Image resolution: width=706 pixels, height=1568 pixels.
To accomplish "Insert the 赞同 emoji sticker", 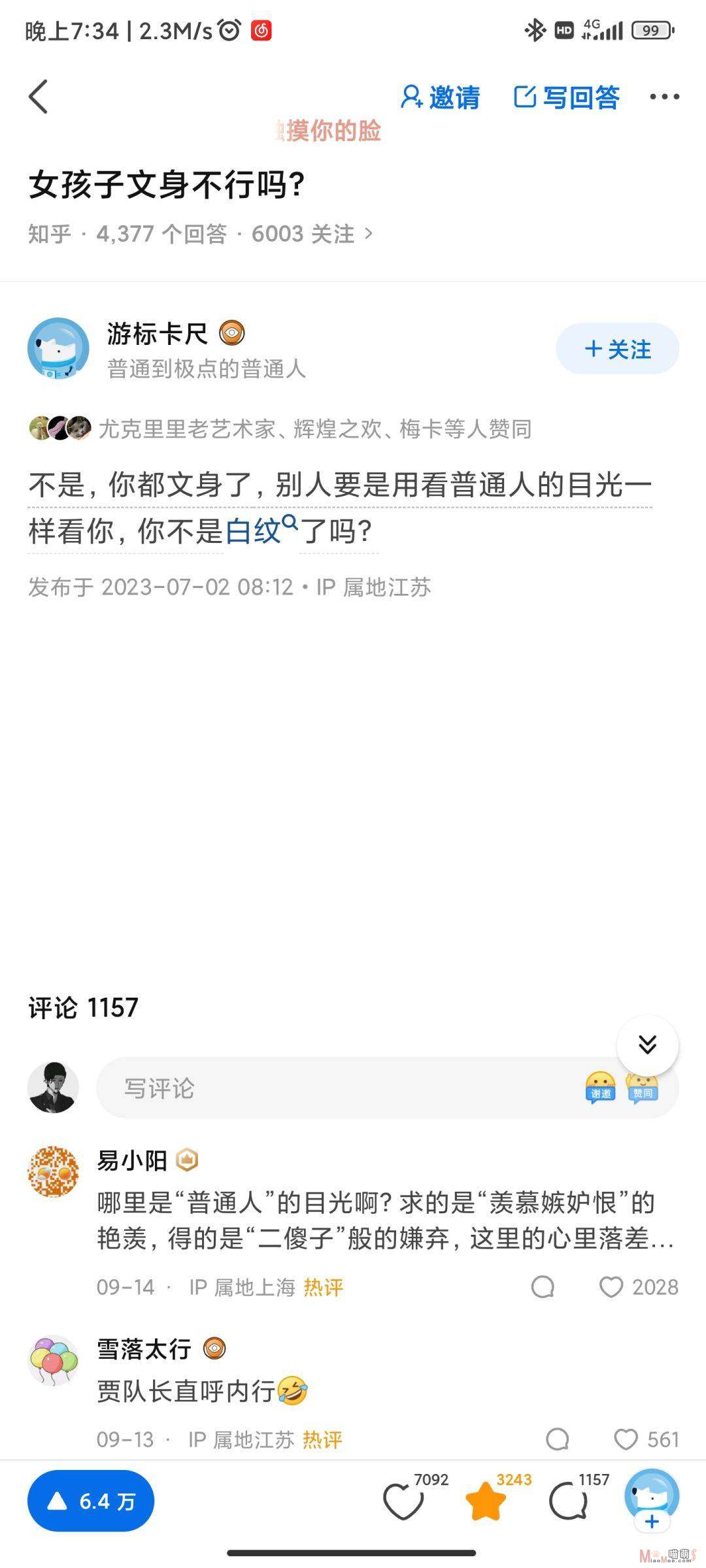I will 643,1088.
